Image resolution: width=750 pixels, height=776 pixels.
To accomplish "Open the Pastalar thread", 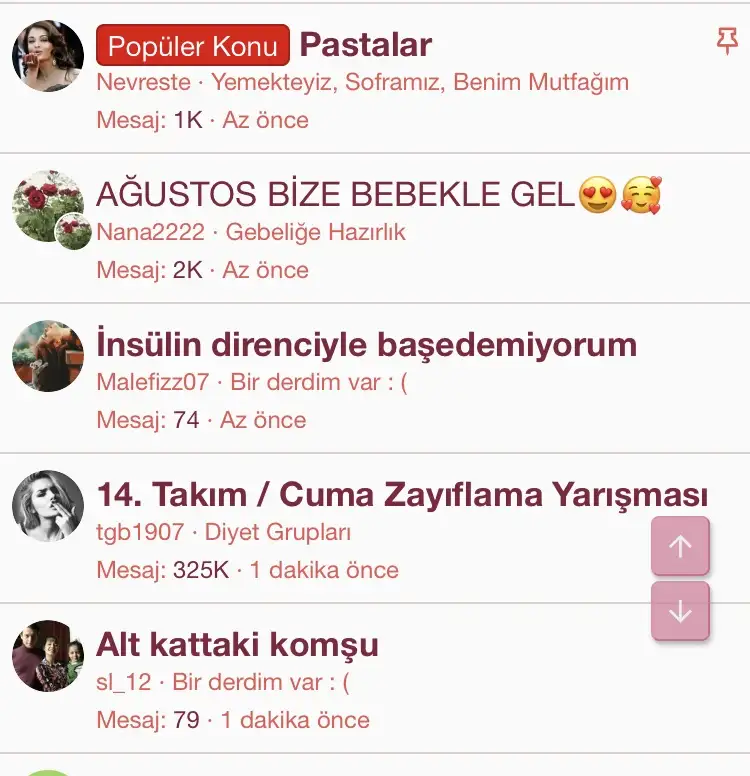I will pyautogui.click(x=366, y=45).
